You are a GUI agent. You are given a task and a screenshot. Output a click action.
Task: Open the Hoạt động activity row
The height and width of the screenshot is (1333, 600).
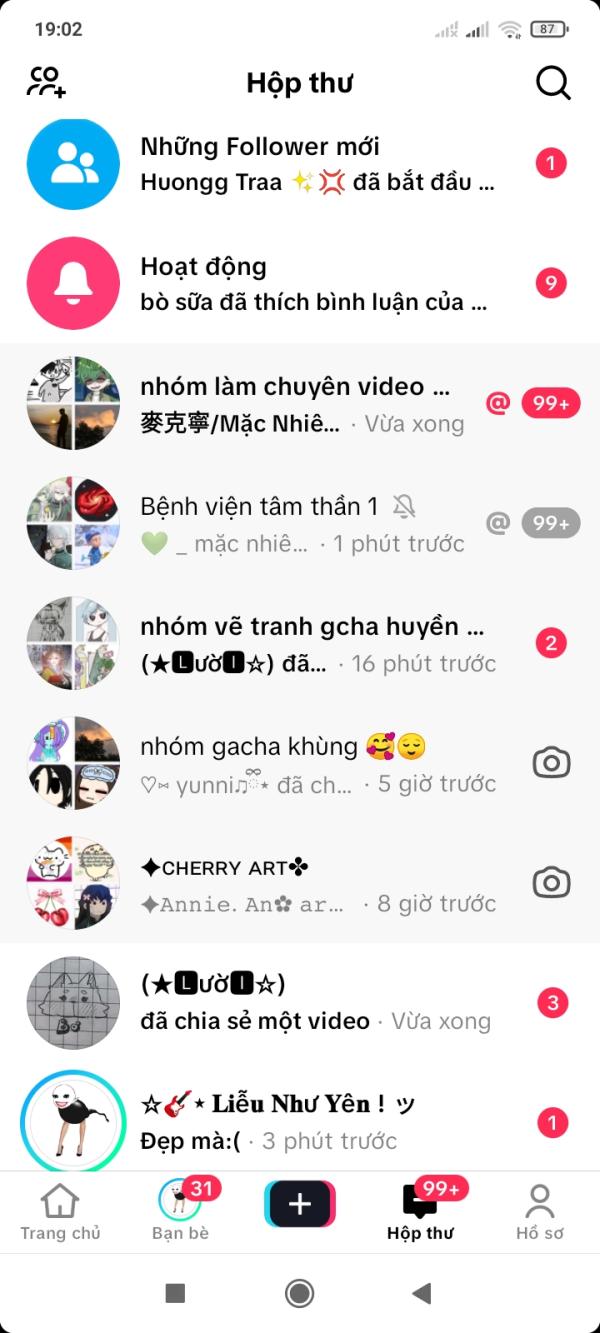[x=300, y=283]
